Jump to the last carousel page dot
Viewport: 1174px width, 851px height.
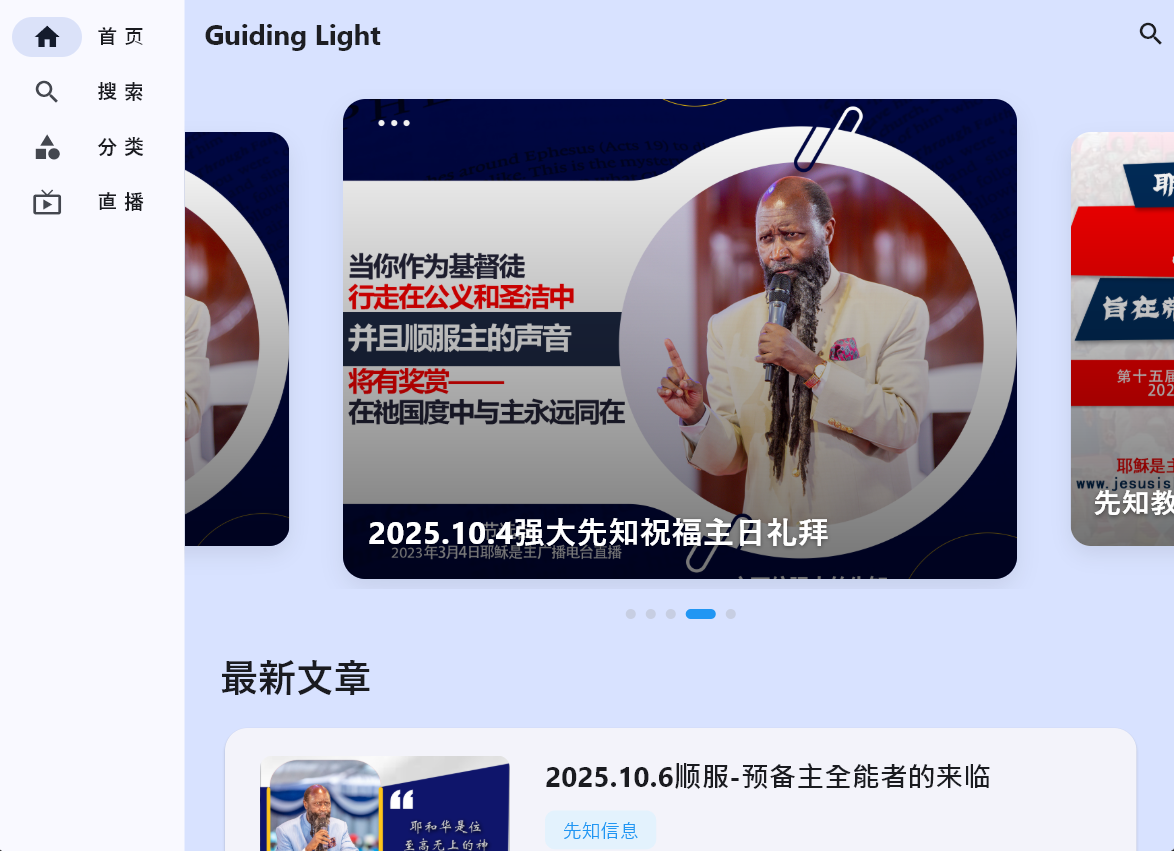coord(731,614)
